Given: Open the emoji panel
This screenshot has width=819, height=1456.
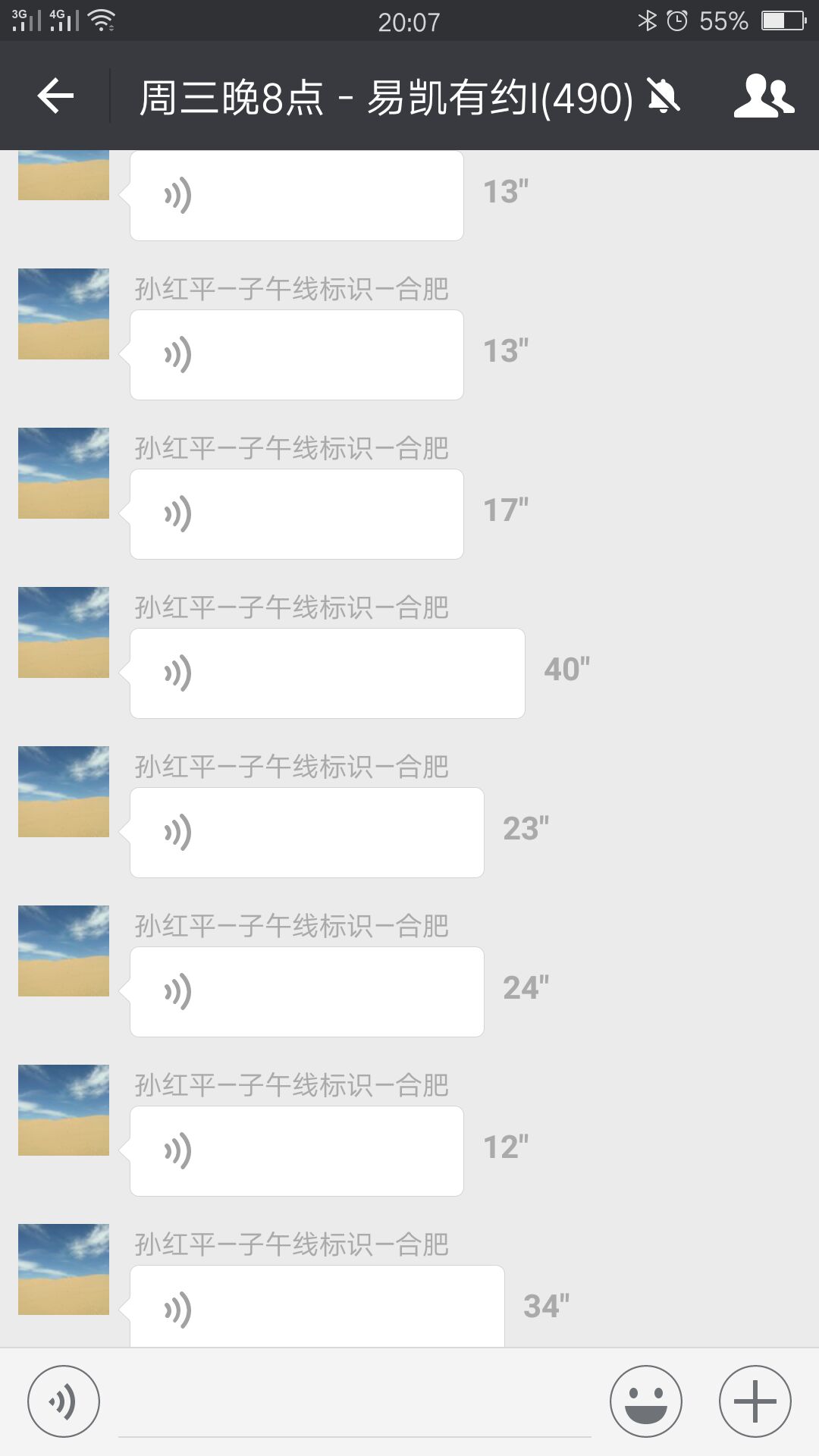Looking at the screenshot, I should 647,1401.
